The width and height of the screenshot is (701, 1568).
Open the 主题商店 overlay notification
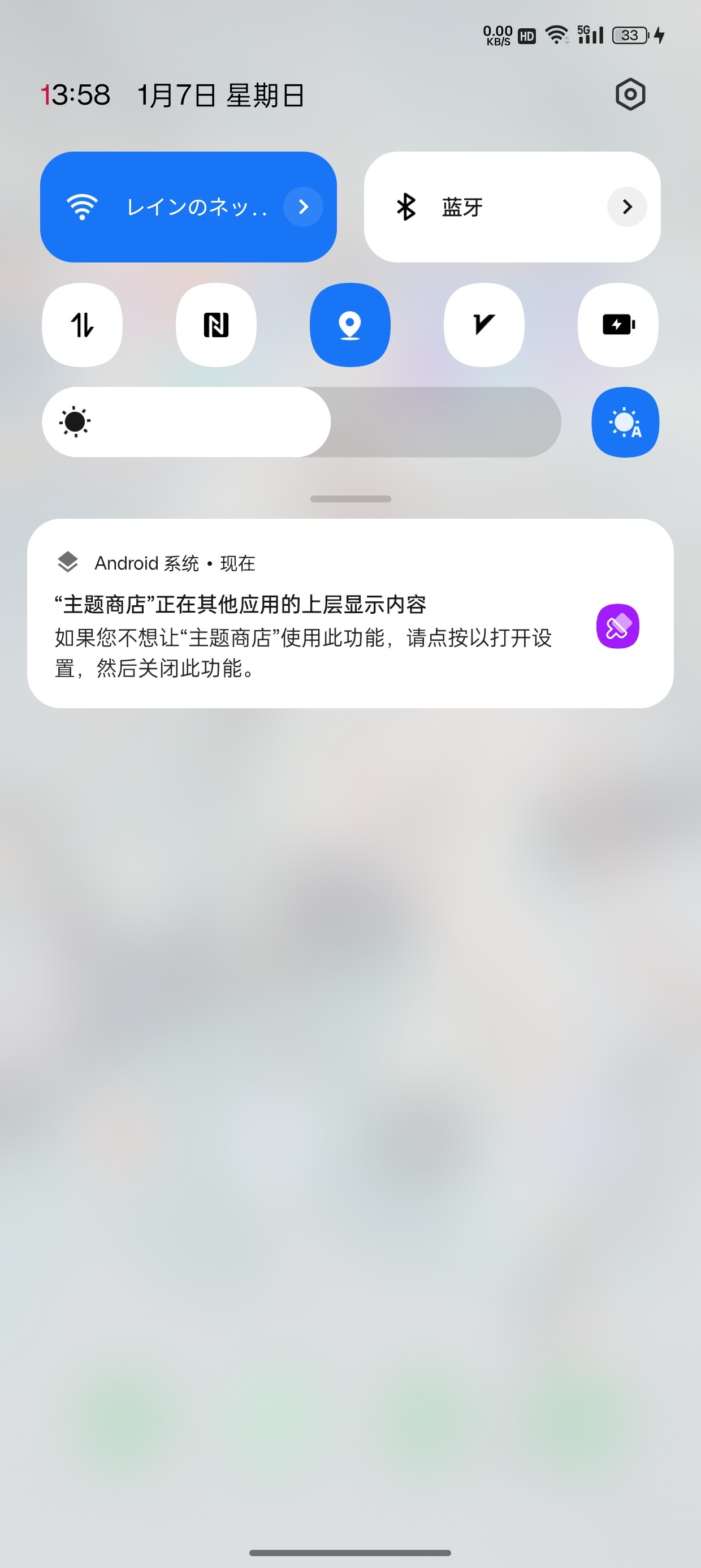click(x=304, y=621)
